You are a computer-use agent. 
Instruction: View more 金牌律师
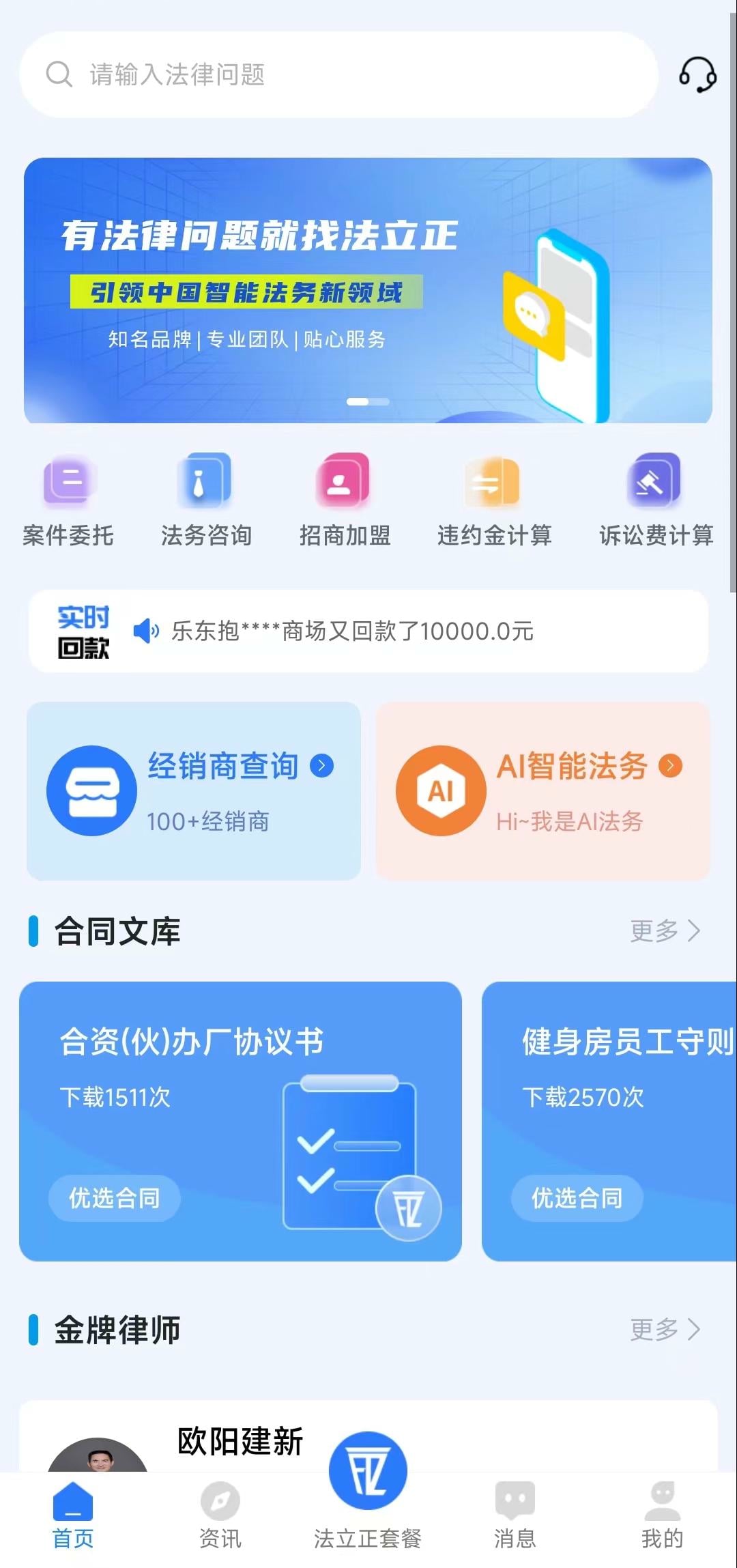[665, 1329]
